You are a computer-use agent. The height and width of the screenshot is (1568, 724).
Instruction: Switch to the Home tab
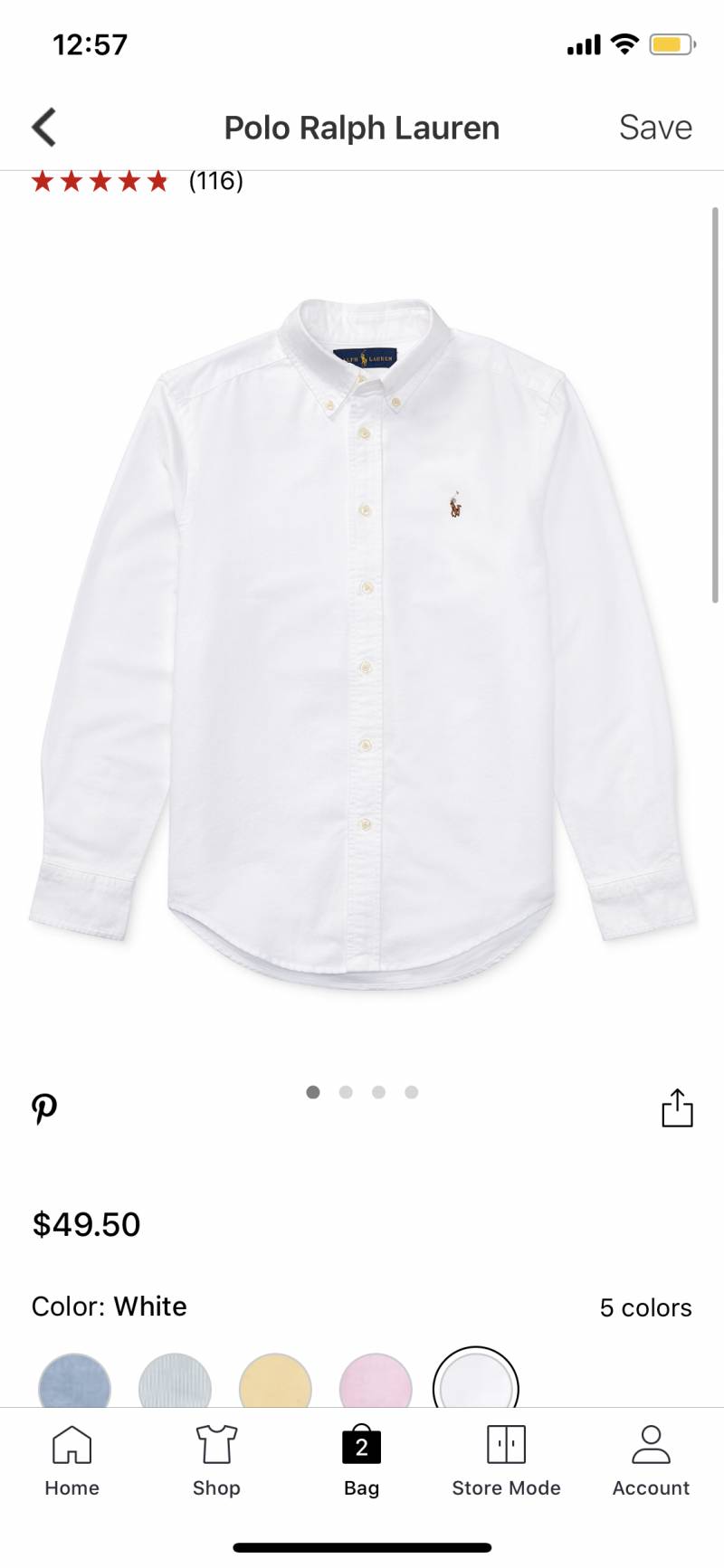[72, 1460]
